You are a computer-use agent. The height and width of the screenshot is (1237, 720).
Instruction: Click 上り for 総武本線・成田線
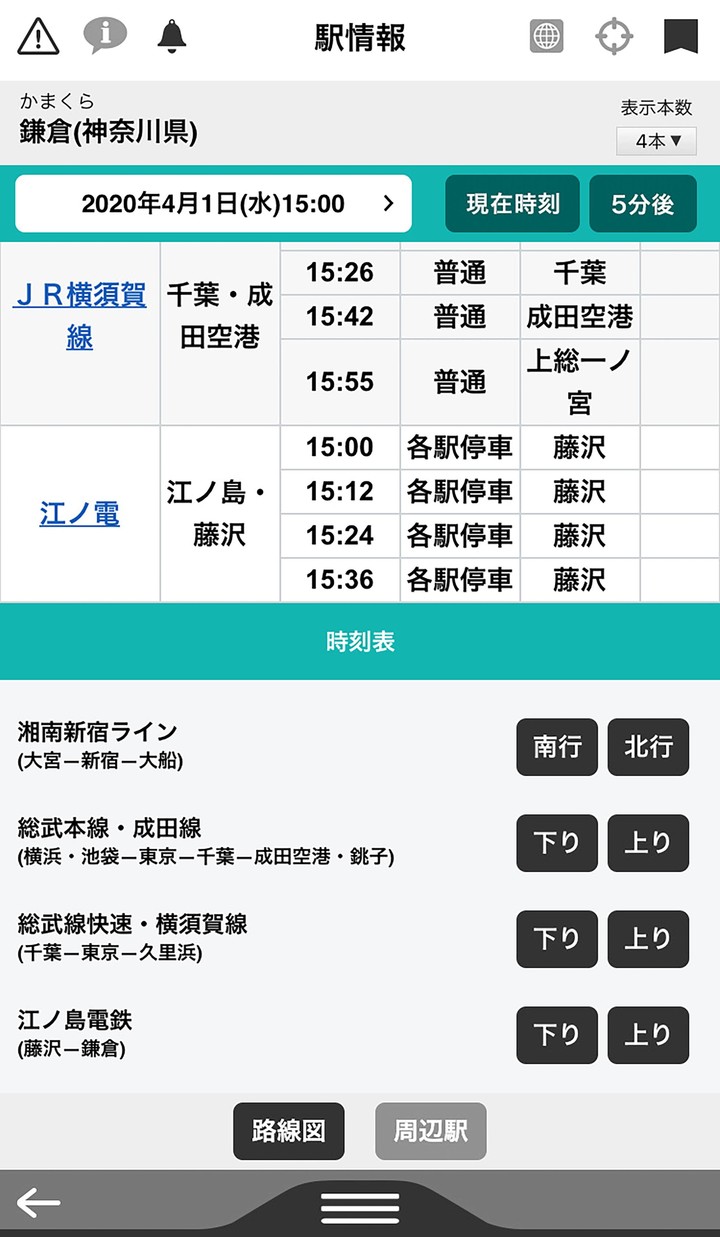(x=648, y=843)
